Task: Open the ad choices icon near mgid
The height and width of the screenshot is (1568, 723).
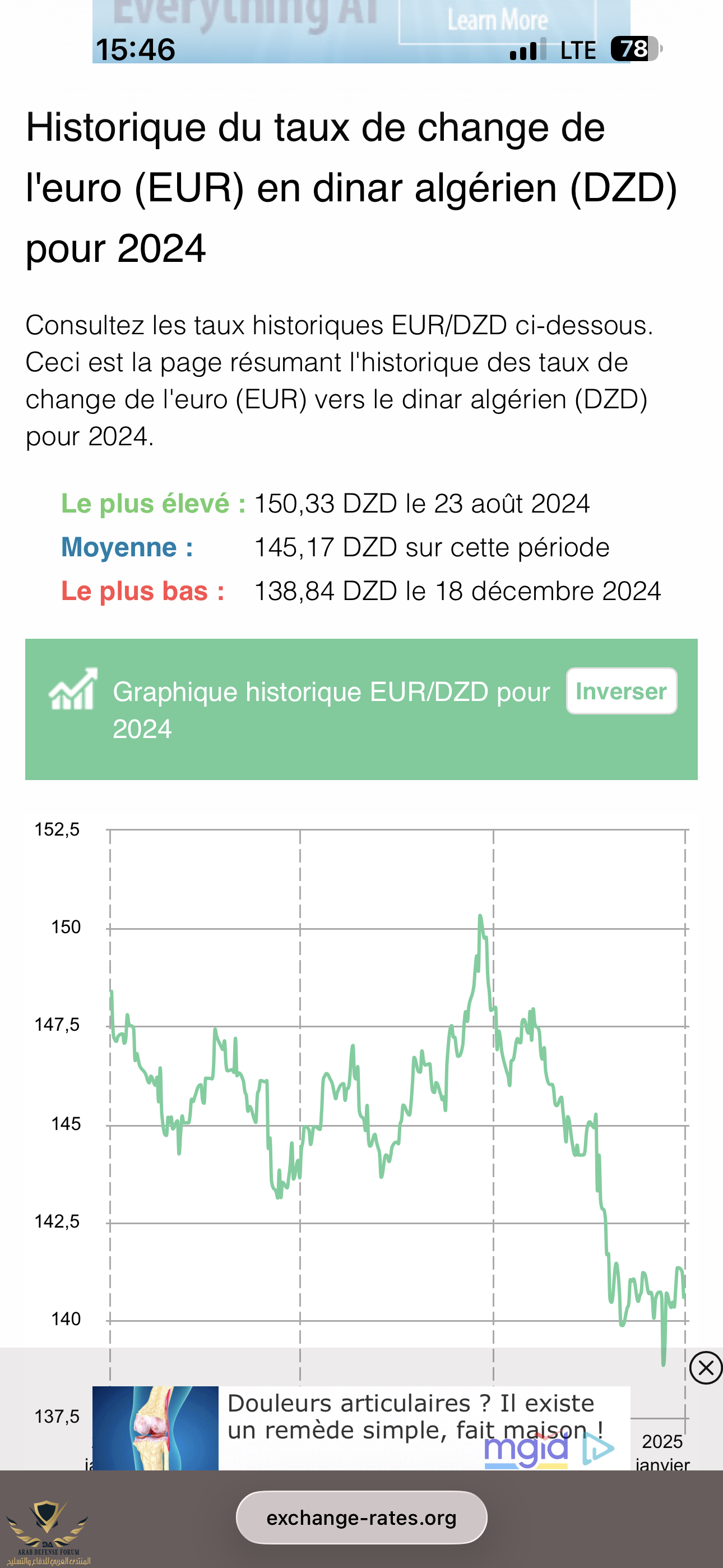Action: [x=597, y=1449]
